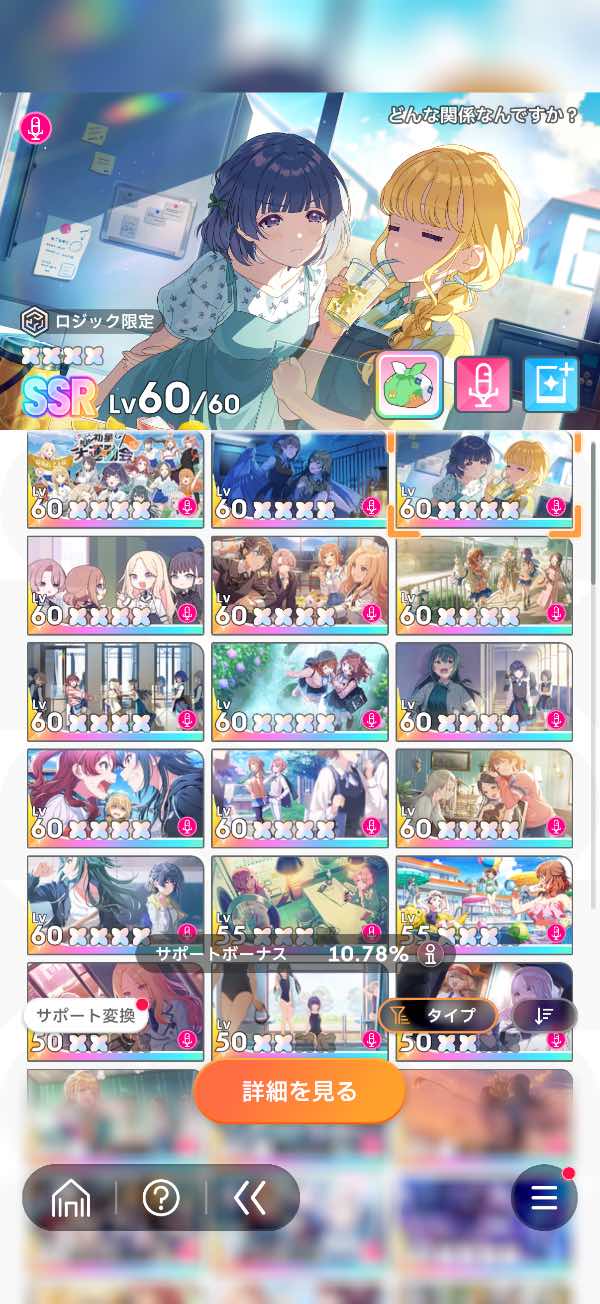
Task: Open the help question mark
Action: pyautogui.click(x=161, y=1197)
